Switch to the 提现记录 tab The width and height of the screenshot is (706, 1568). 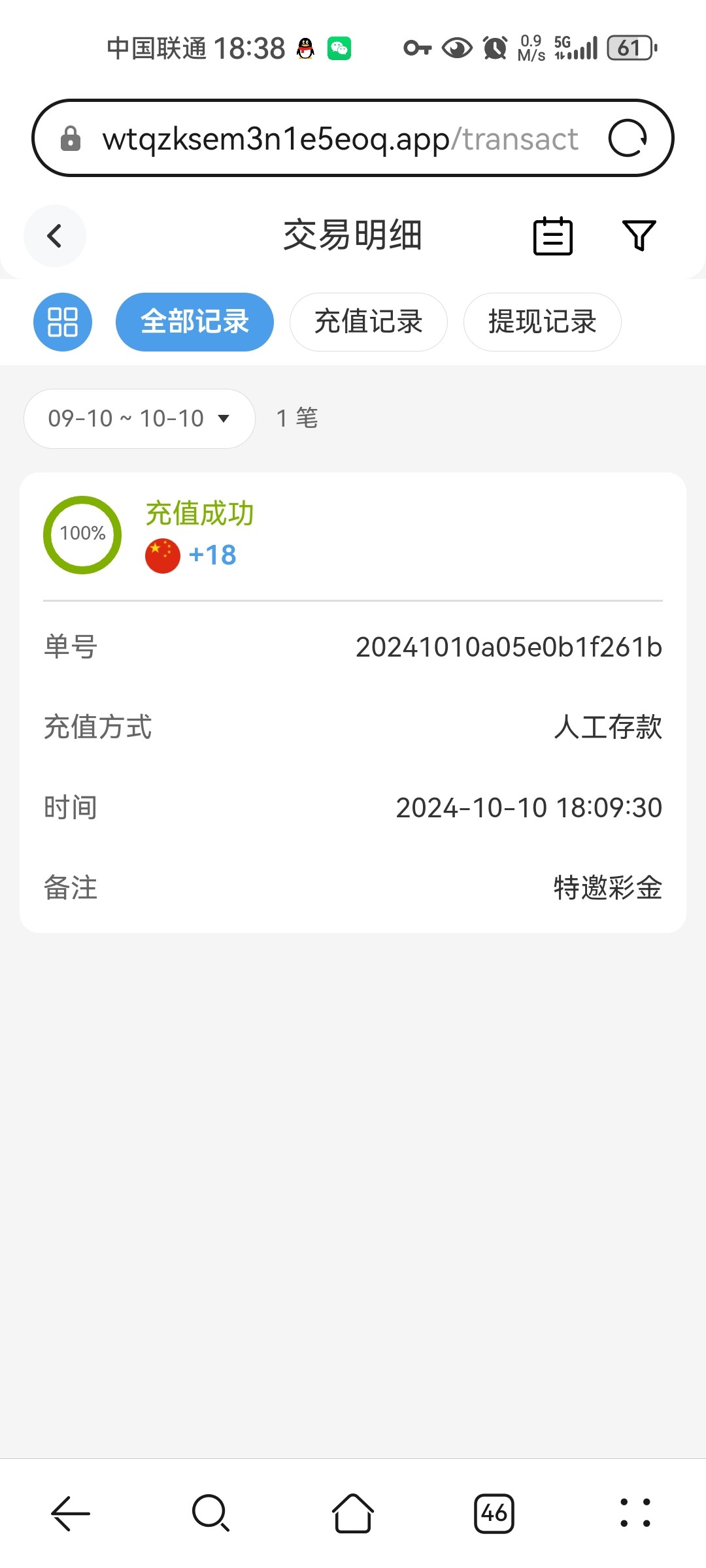pos(543,322)
